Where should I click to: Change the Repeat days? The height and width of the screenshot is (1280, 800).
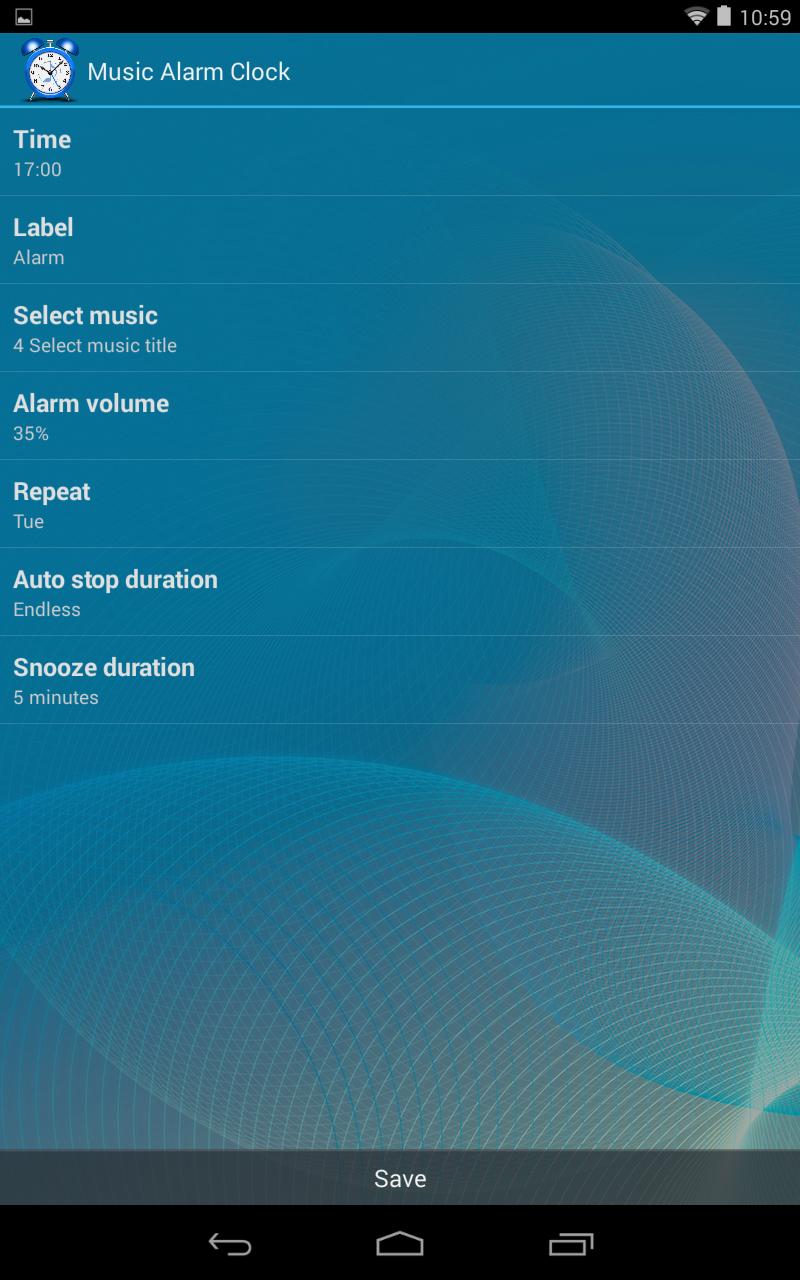click(x=400, y=504)
